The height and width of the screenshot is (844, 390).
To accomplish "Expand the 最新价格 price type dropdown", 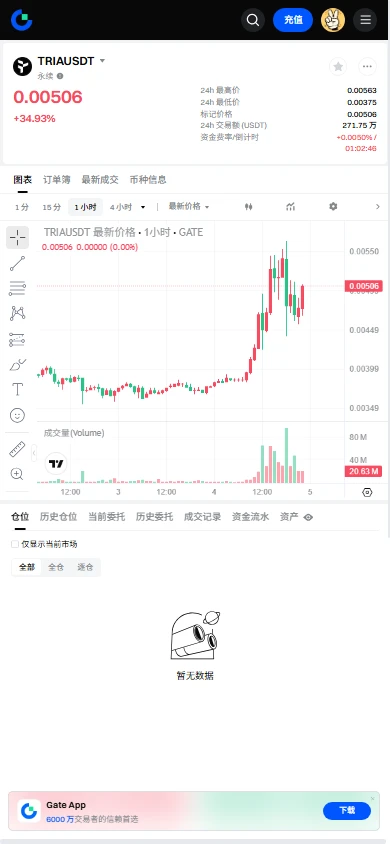I will tap(189, 207).
